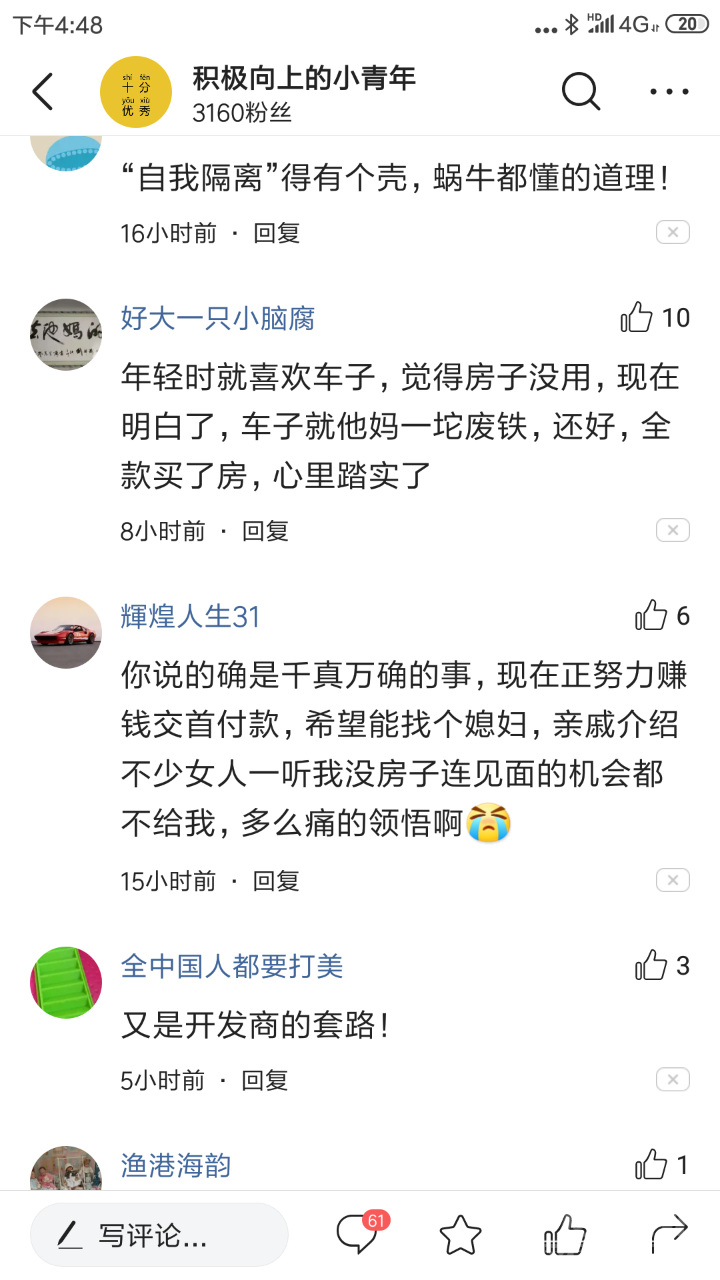720x1280 pixels.
Task: Open the search magnifier icon
Action: tap(580, 92)
